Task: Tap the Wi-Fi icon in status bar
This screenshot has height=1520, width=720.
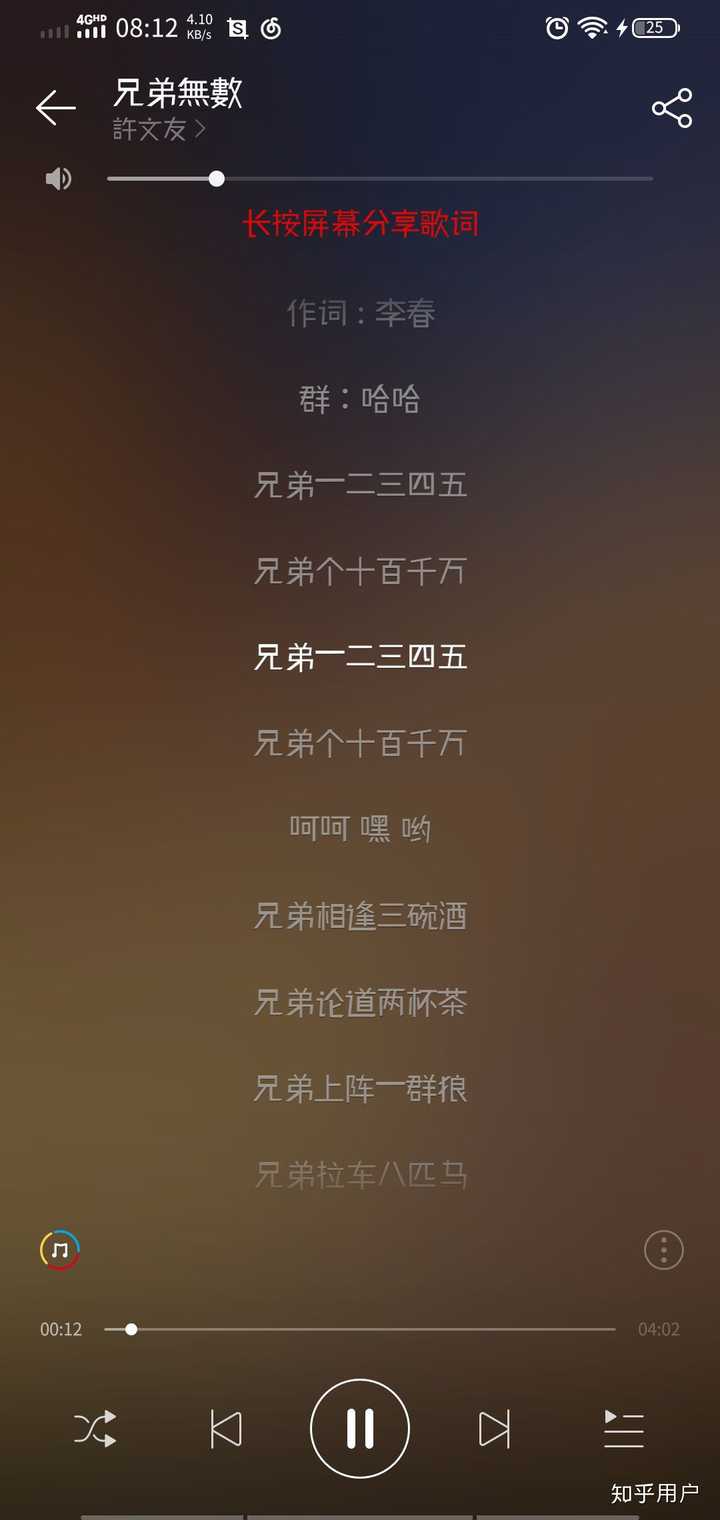Action: pos(592,29)
